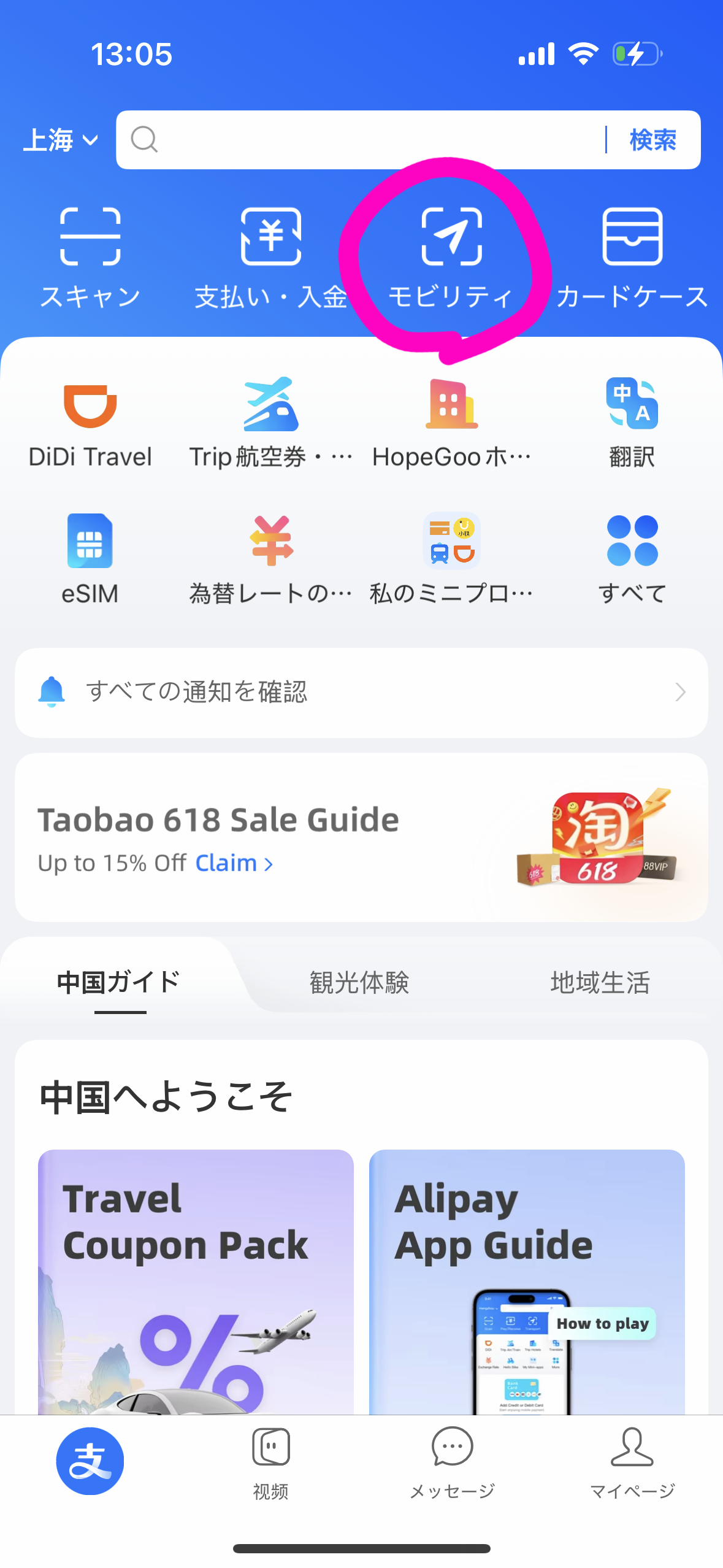Open Trip 航空券 flights mini app
Image resolution: width=723 pixels, height=1568 pixels.
coord(270,422)
